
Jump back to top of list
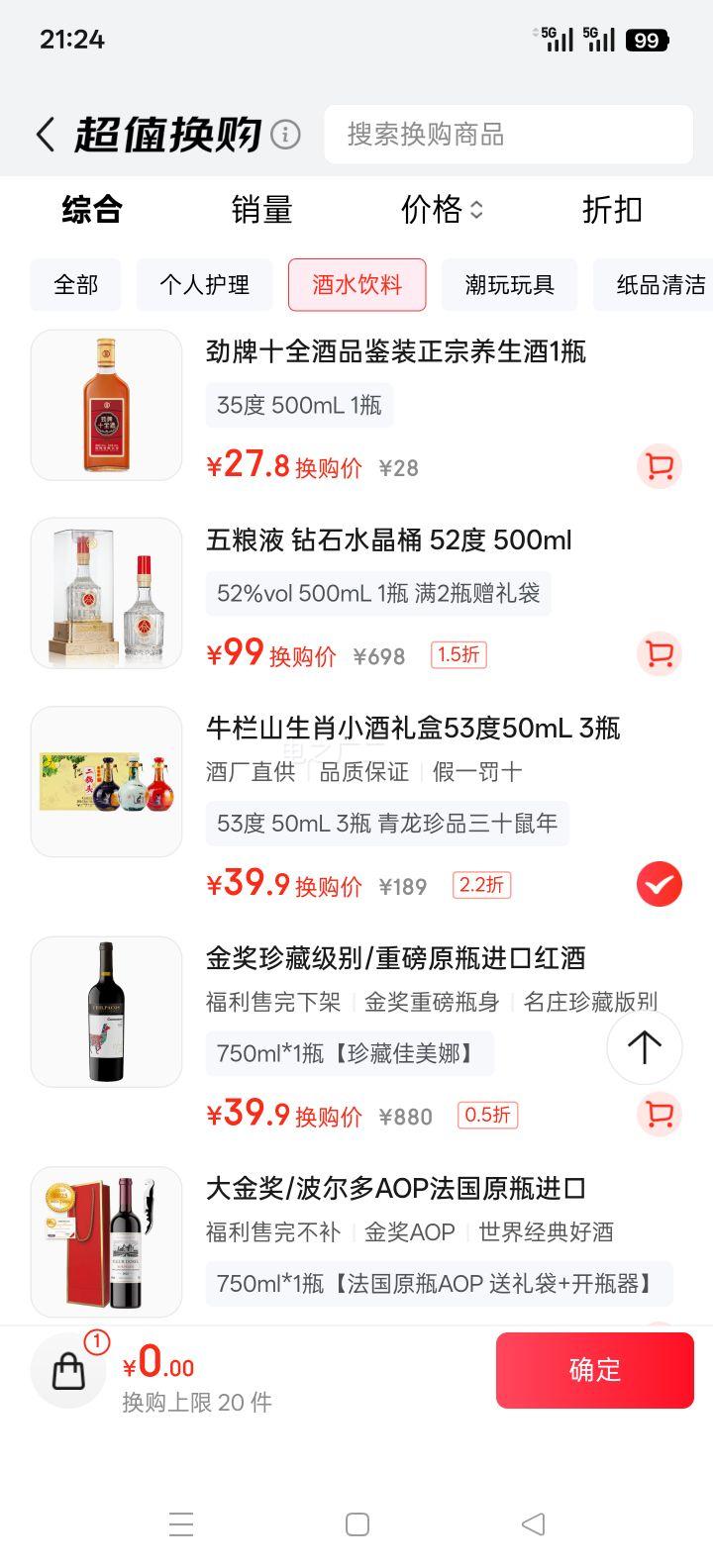[x=645, y=1047]
